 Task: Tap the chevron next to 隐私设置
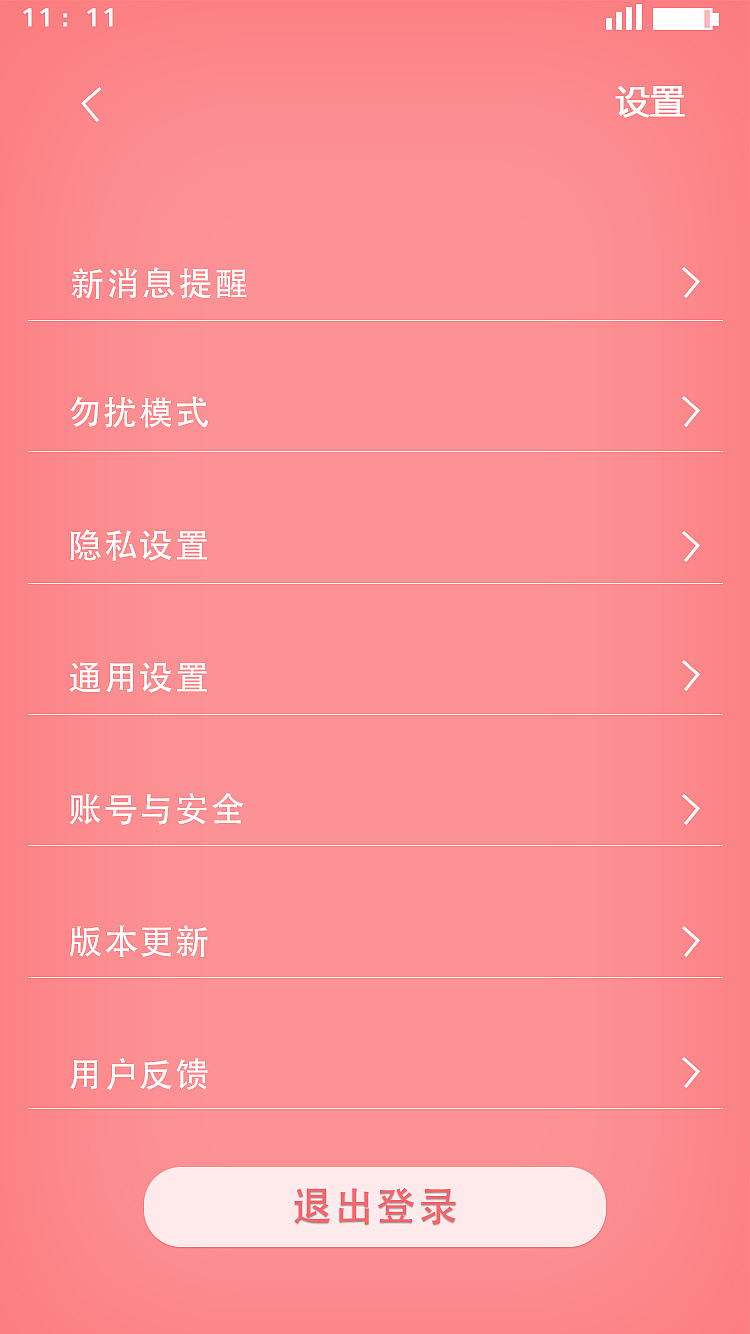(x=690, y=547)
